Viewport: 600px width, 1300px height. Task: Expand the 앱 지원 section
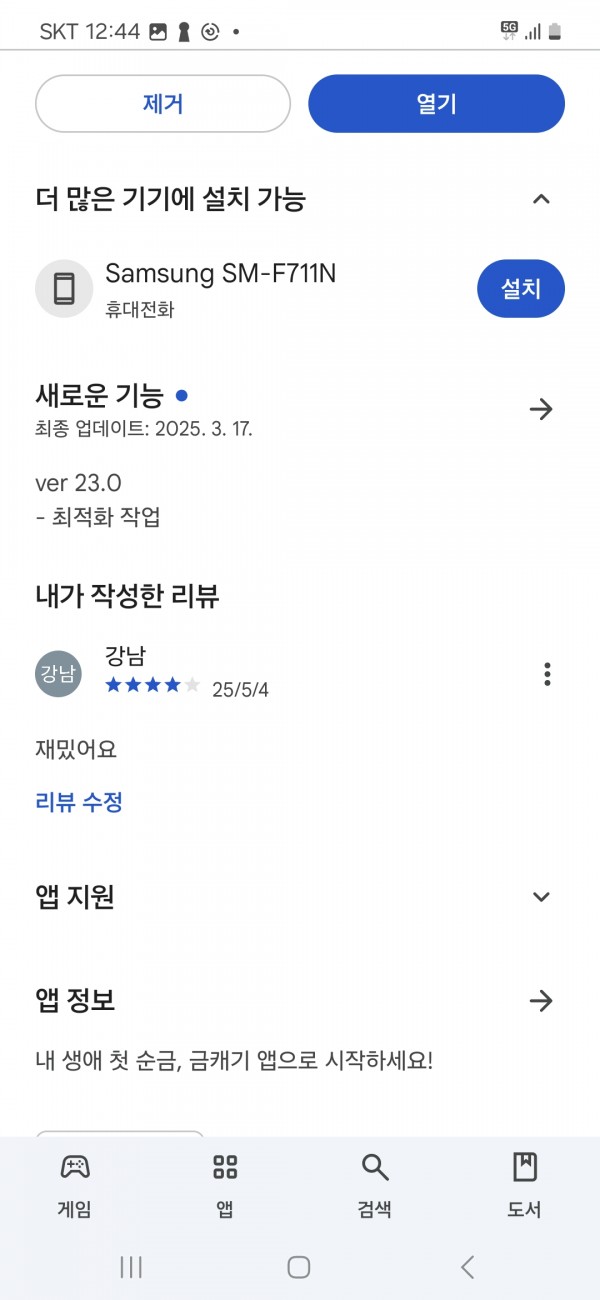click(x=541, y=897)
